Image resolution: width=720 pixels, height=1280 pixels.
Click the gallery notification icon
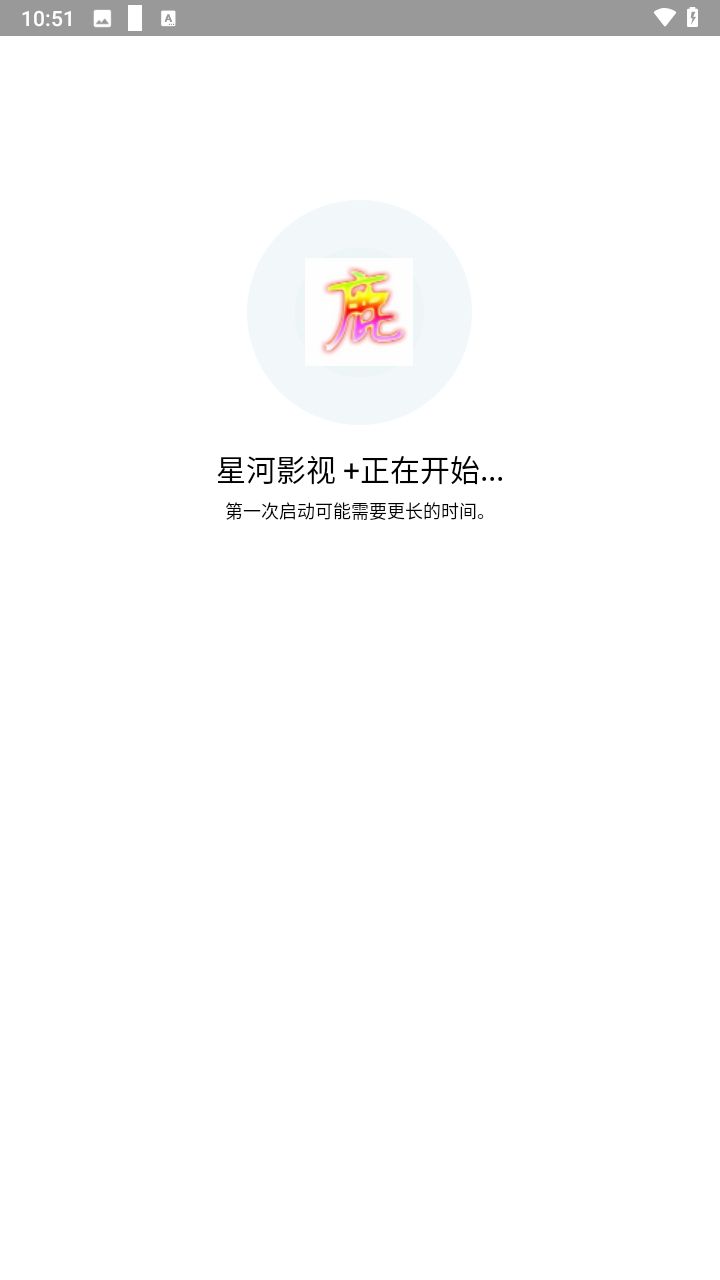click(x=100, y=17)
